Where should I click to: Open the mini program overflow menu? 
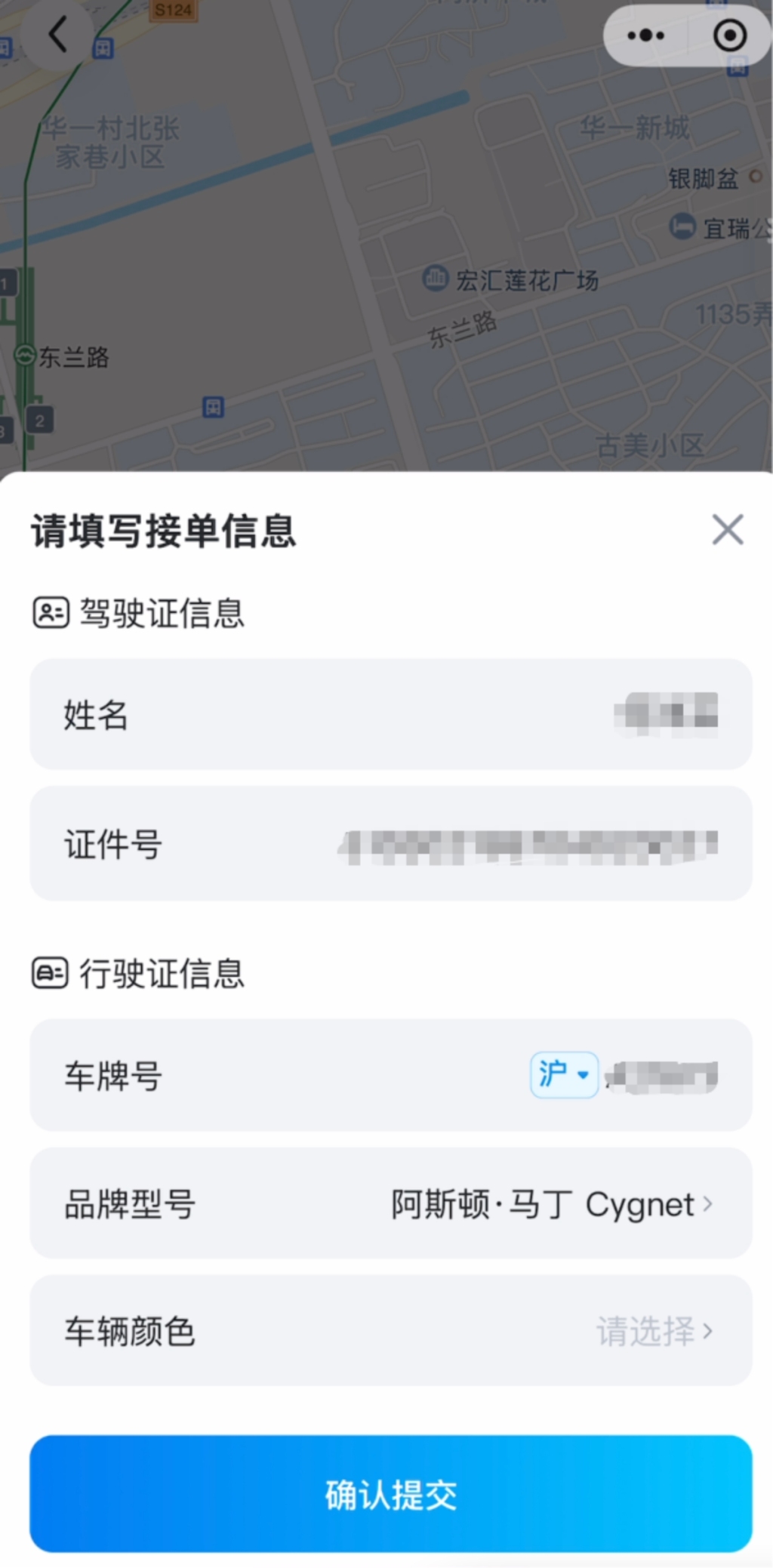click(x=645, y=35)
